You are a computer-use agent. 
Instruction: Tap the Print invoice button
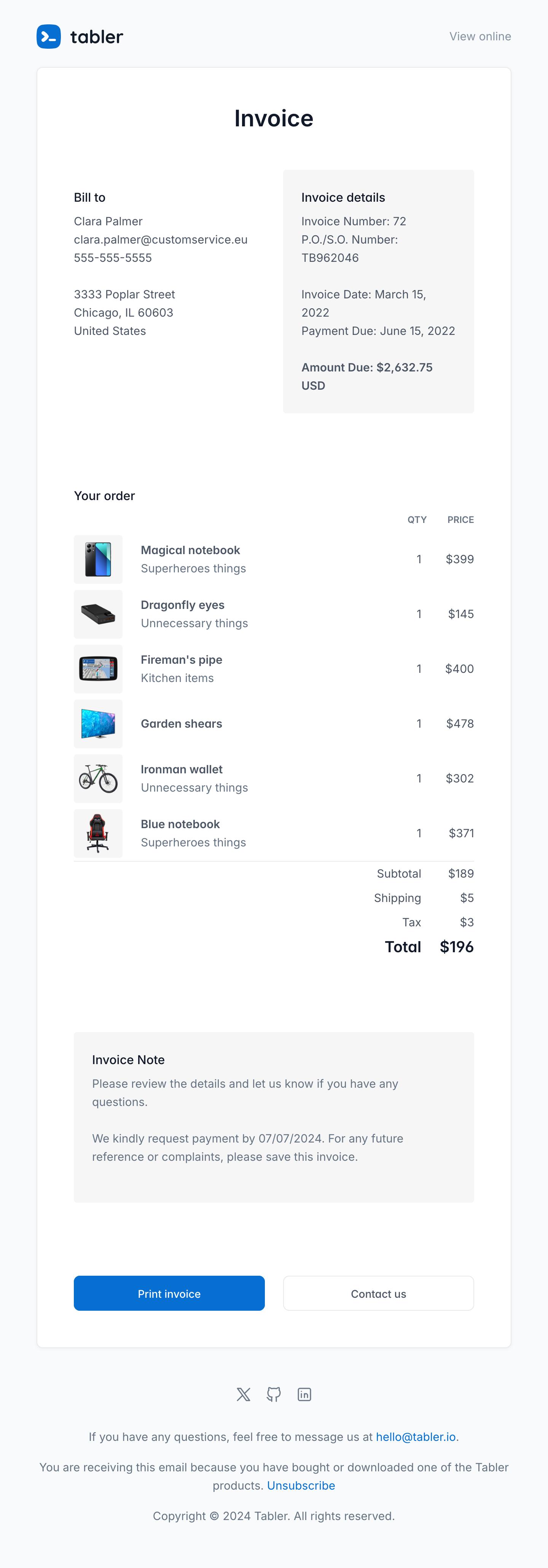[x=169, y=1294]
